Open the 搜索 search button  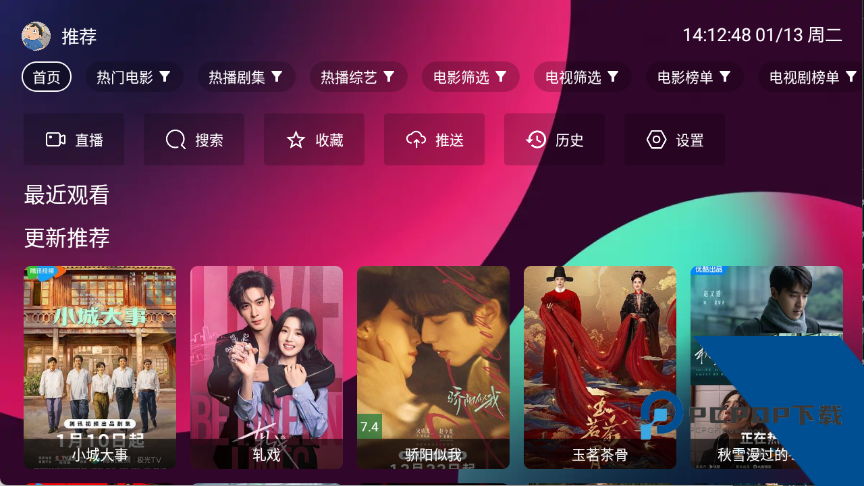coord(194,140)
